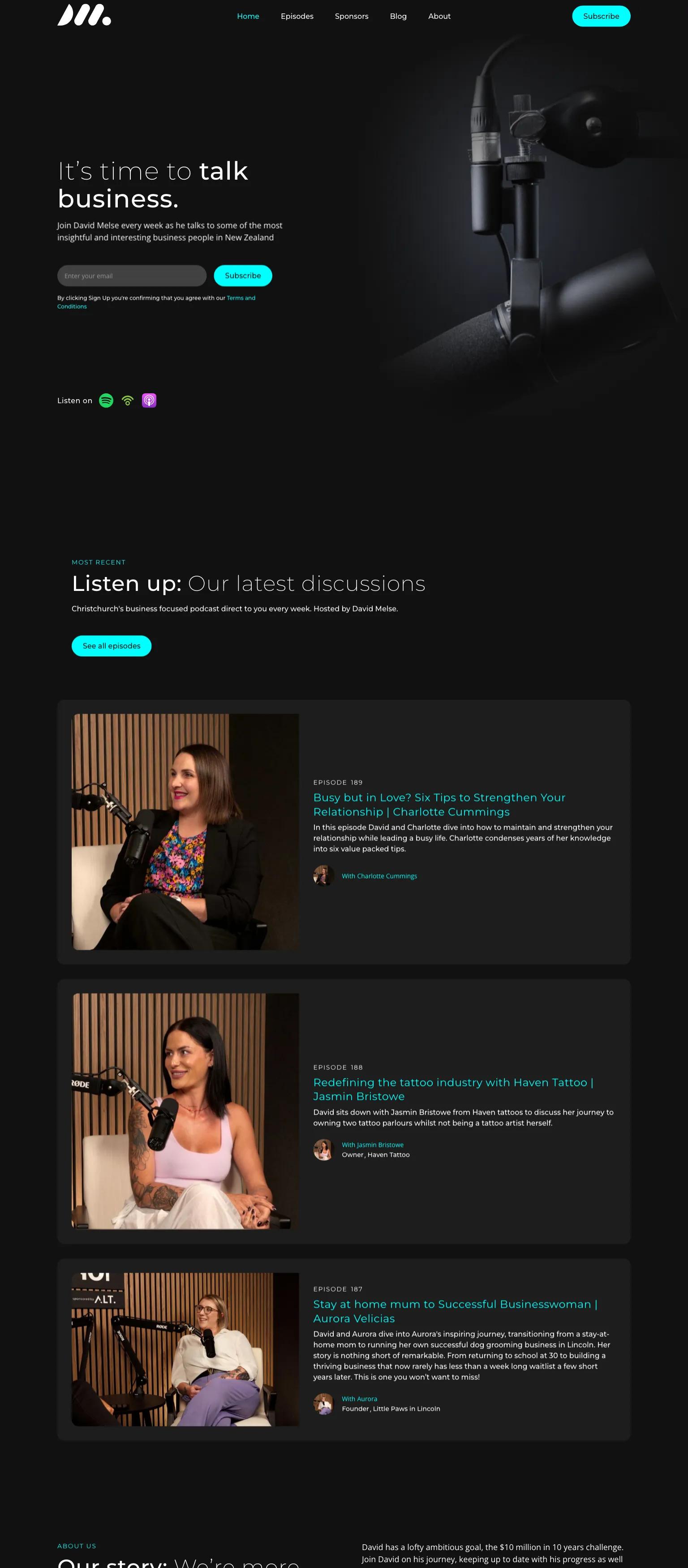
Task: Open the Charlotte Cummings episode photo
Action: coord(185,831)
